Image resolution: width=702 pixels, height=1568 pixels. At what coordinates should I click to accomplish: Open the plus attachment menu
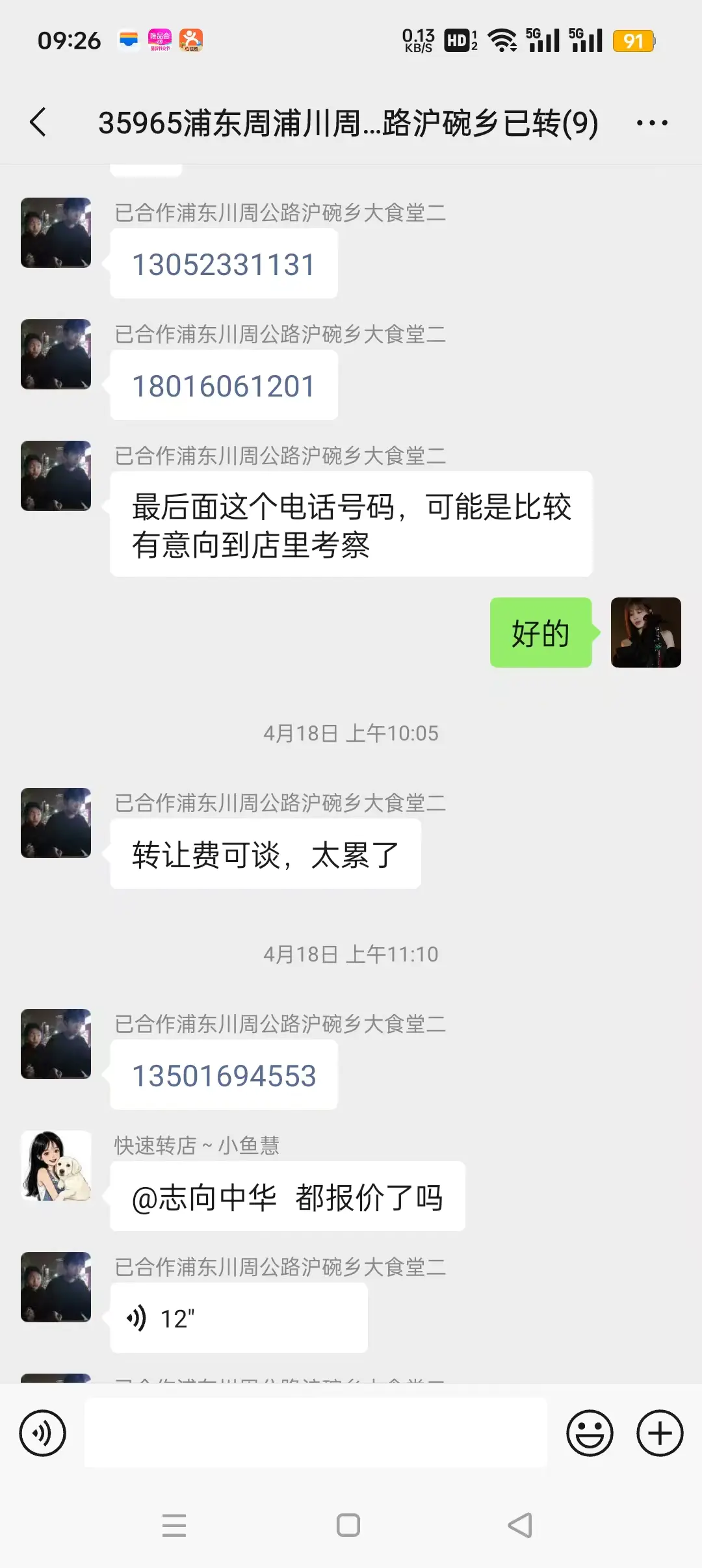(659, 1433)
